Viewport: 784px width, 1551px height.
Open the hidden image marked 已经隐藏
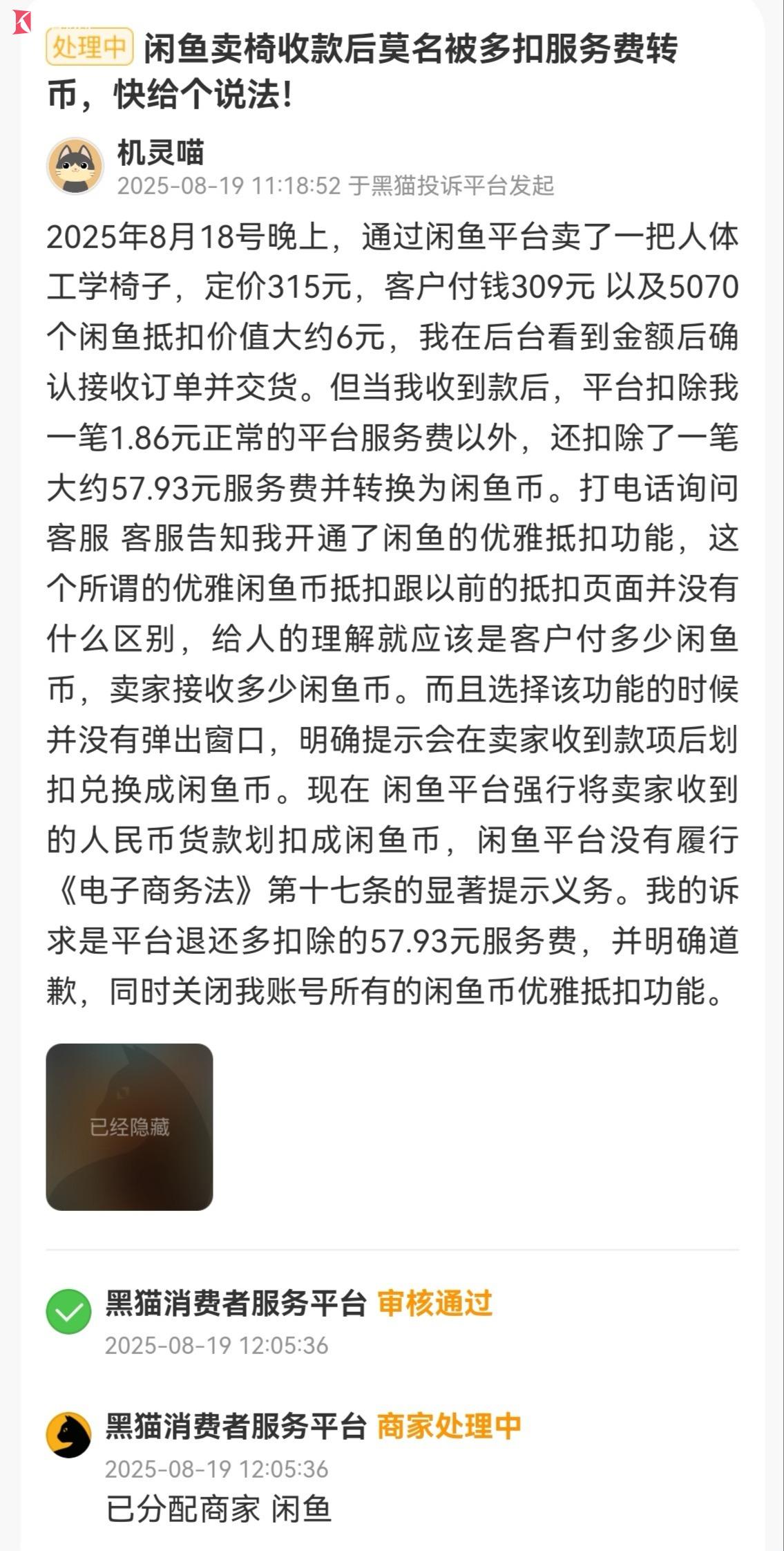click(129, 1127)
